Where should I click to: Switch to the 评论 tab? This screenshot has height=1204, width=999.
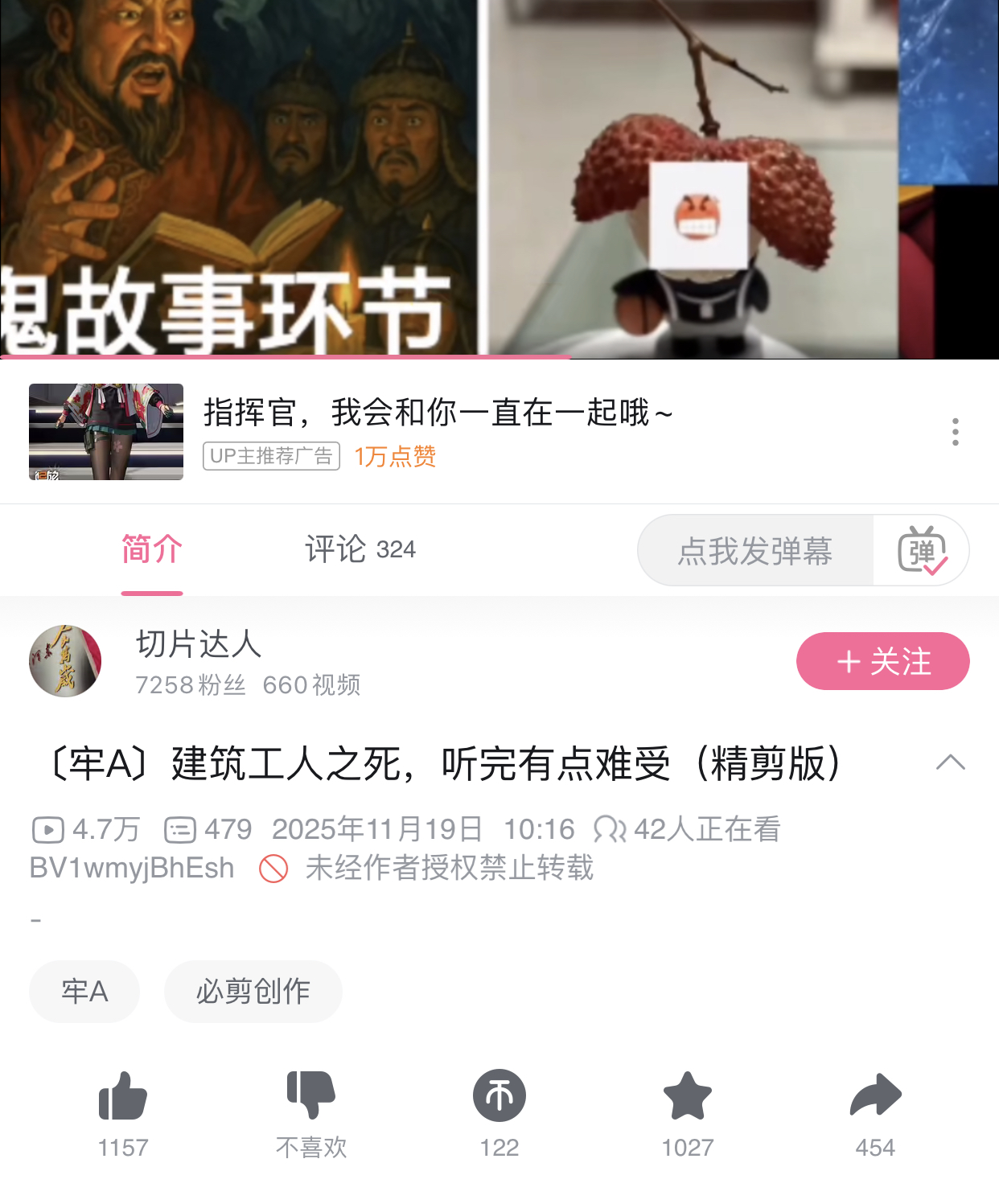click(360, 550)
